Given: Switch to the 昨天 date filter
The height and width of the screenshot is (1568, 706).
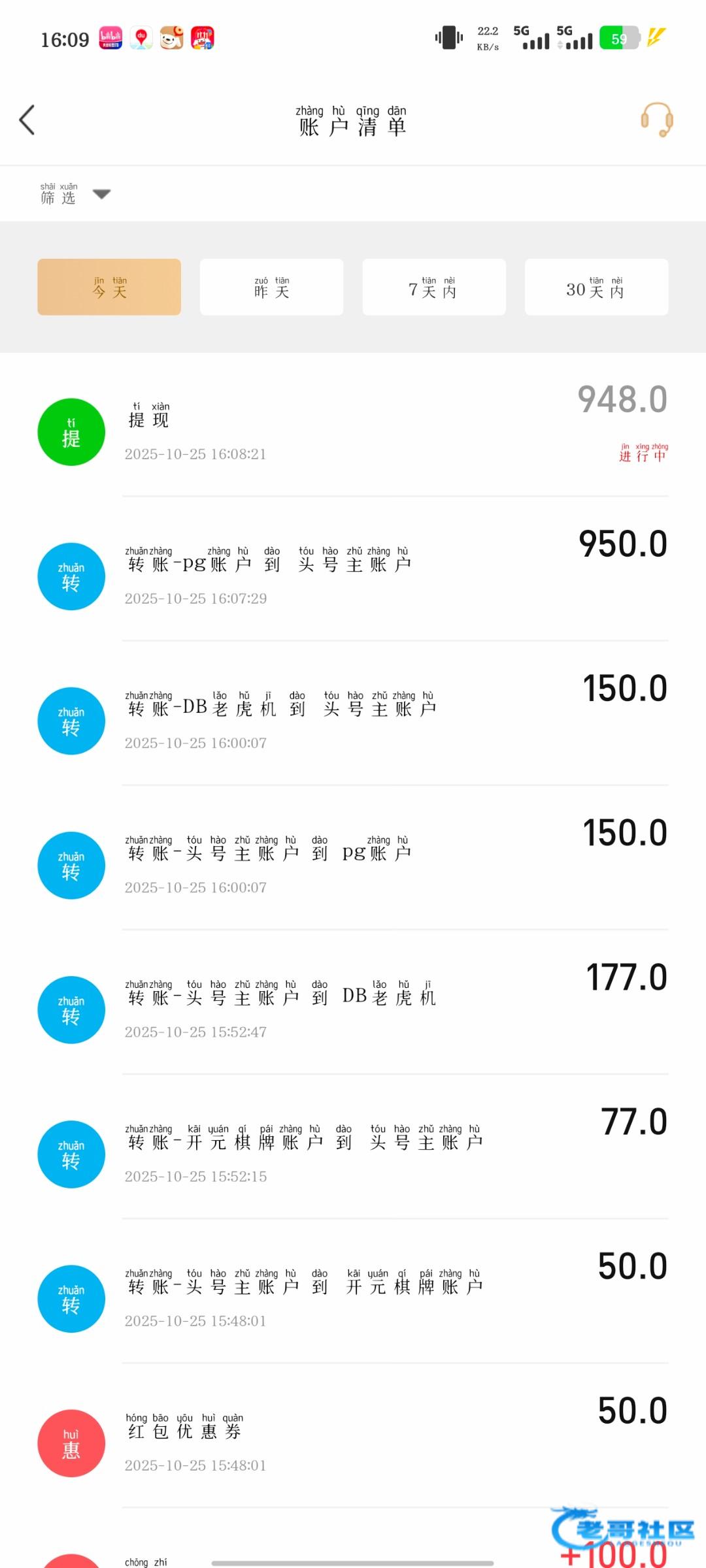Looking at the screenshot, I should pos(271,287).
